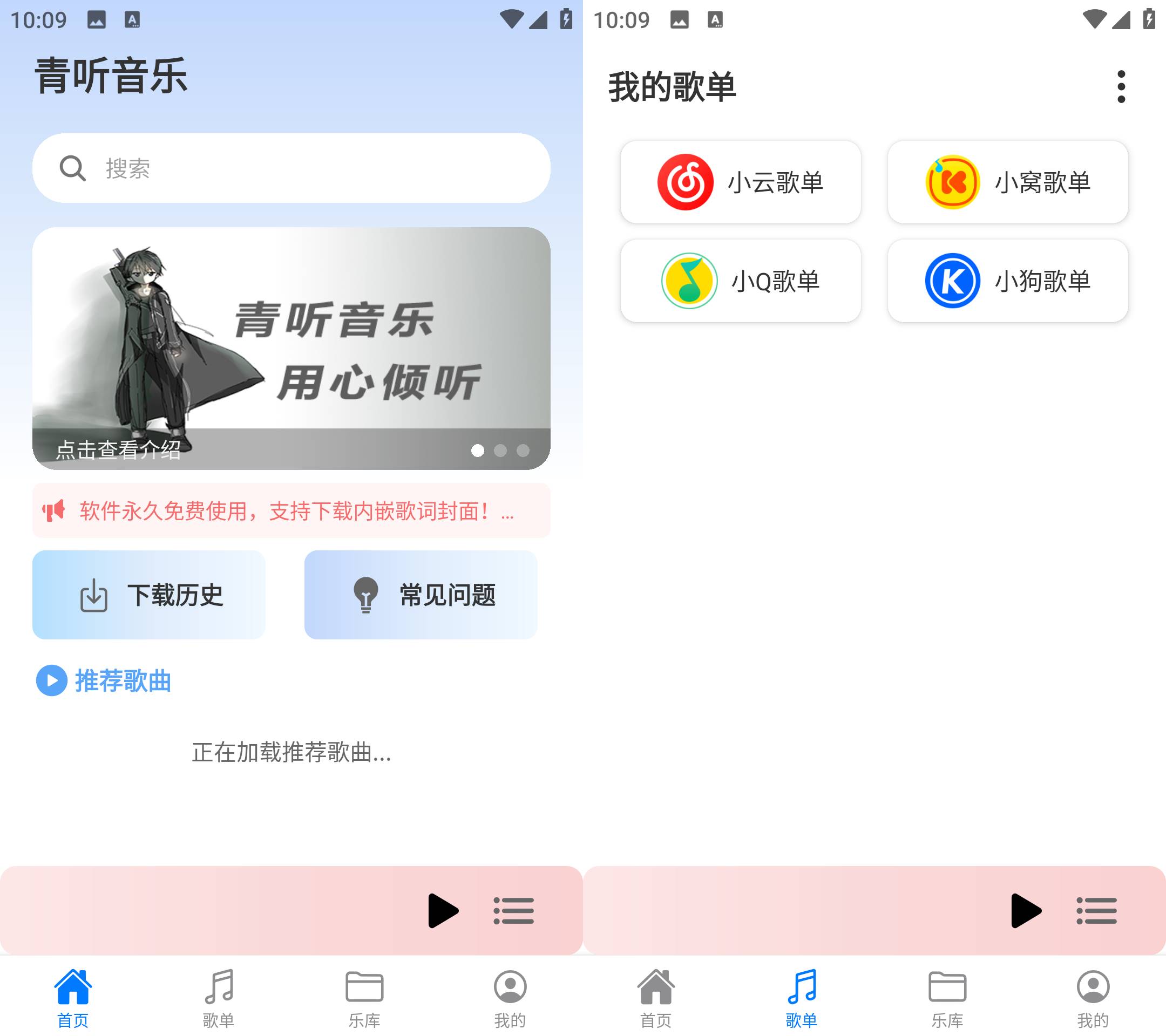Open 小窝歌单 playlist card
1166x1036 pixels.
click(x=1007, y=182)
